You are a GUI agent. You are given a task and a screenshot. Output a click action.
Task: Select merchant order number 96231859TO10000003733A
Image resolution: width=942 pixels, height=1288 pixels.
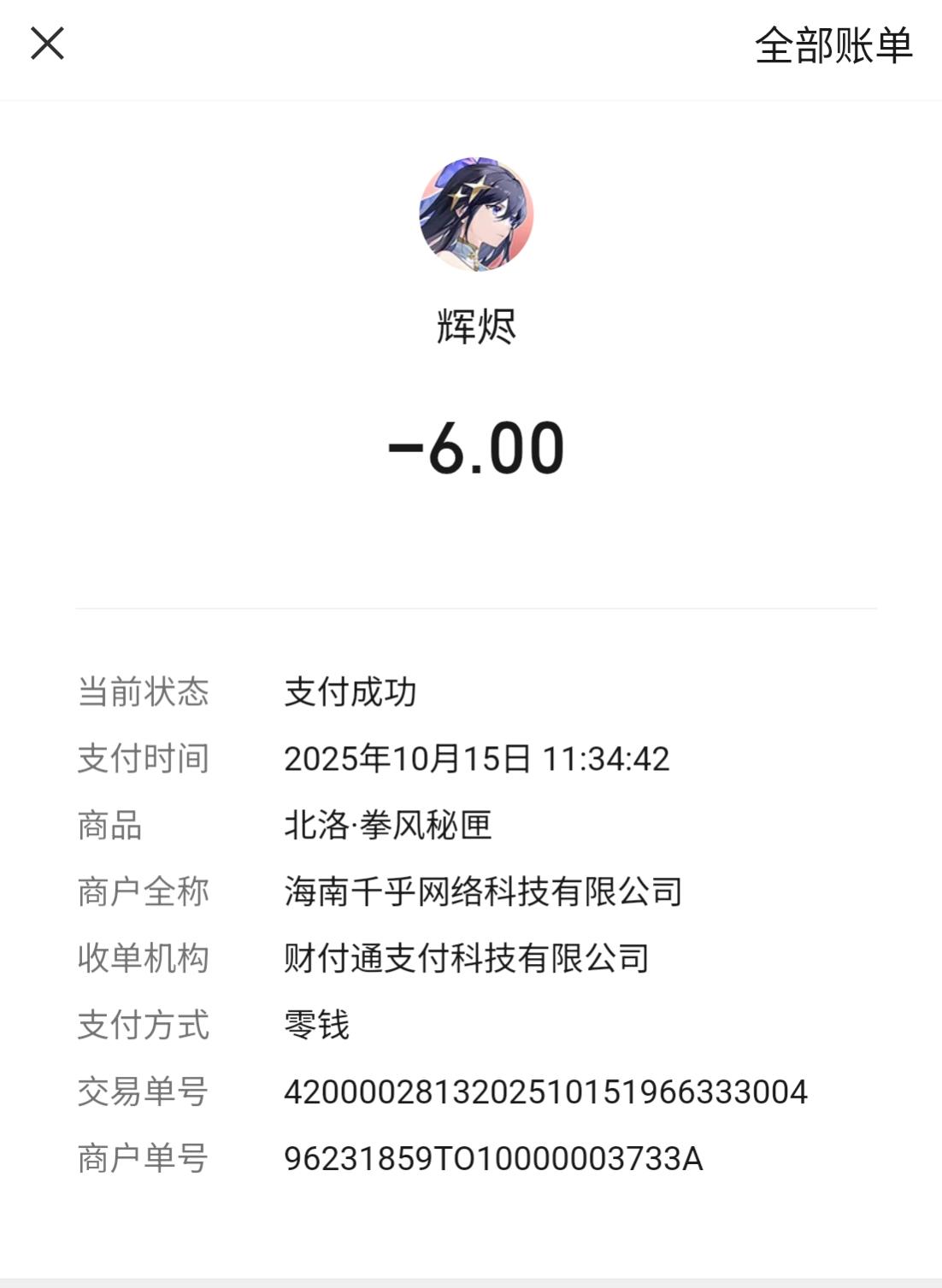tap(493, 1157)
